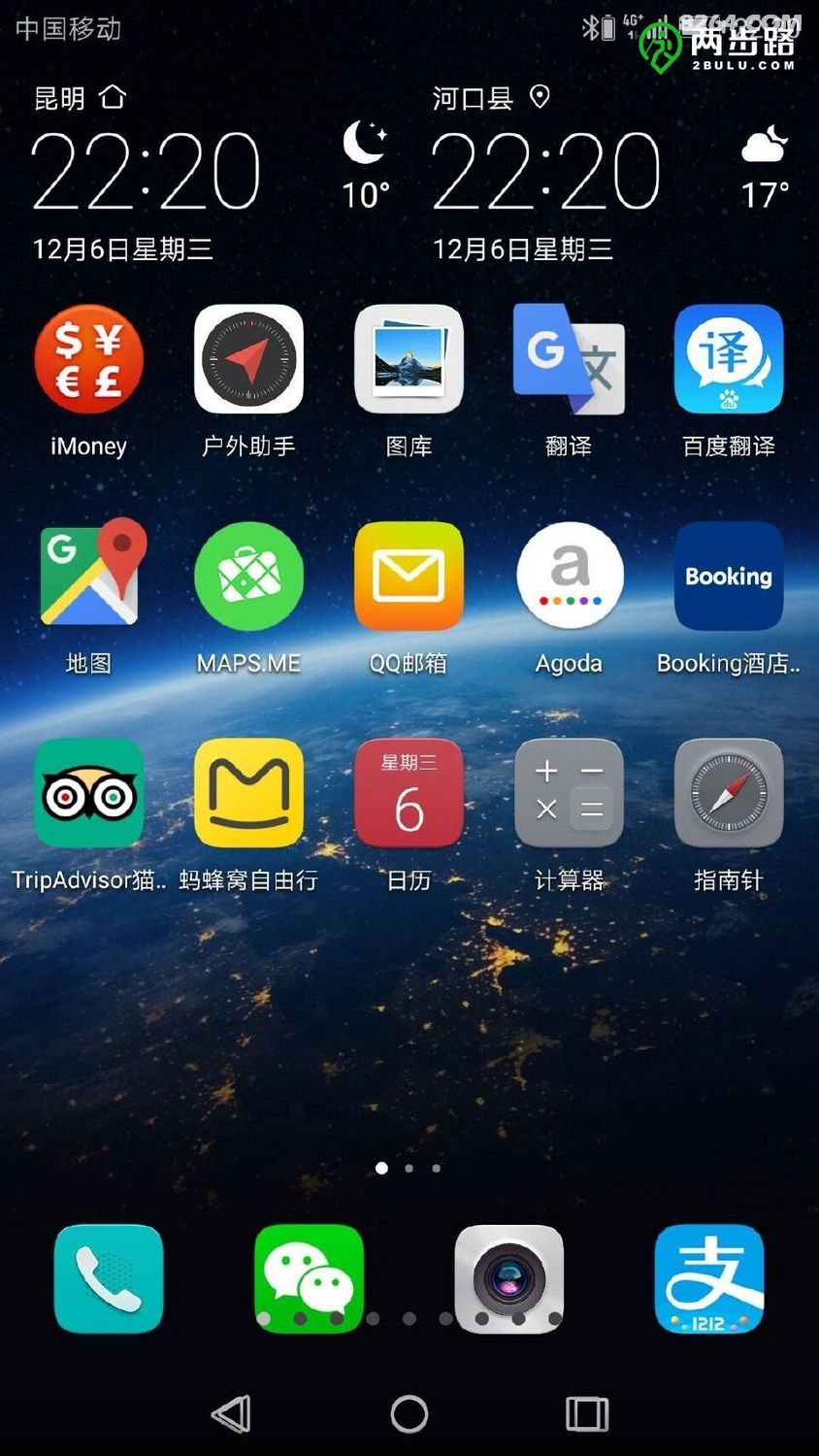This screenshot has height=1456, width=819.
Task: Launch the 指南针 compass app
Action: click(x=729, y=794)
